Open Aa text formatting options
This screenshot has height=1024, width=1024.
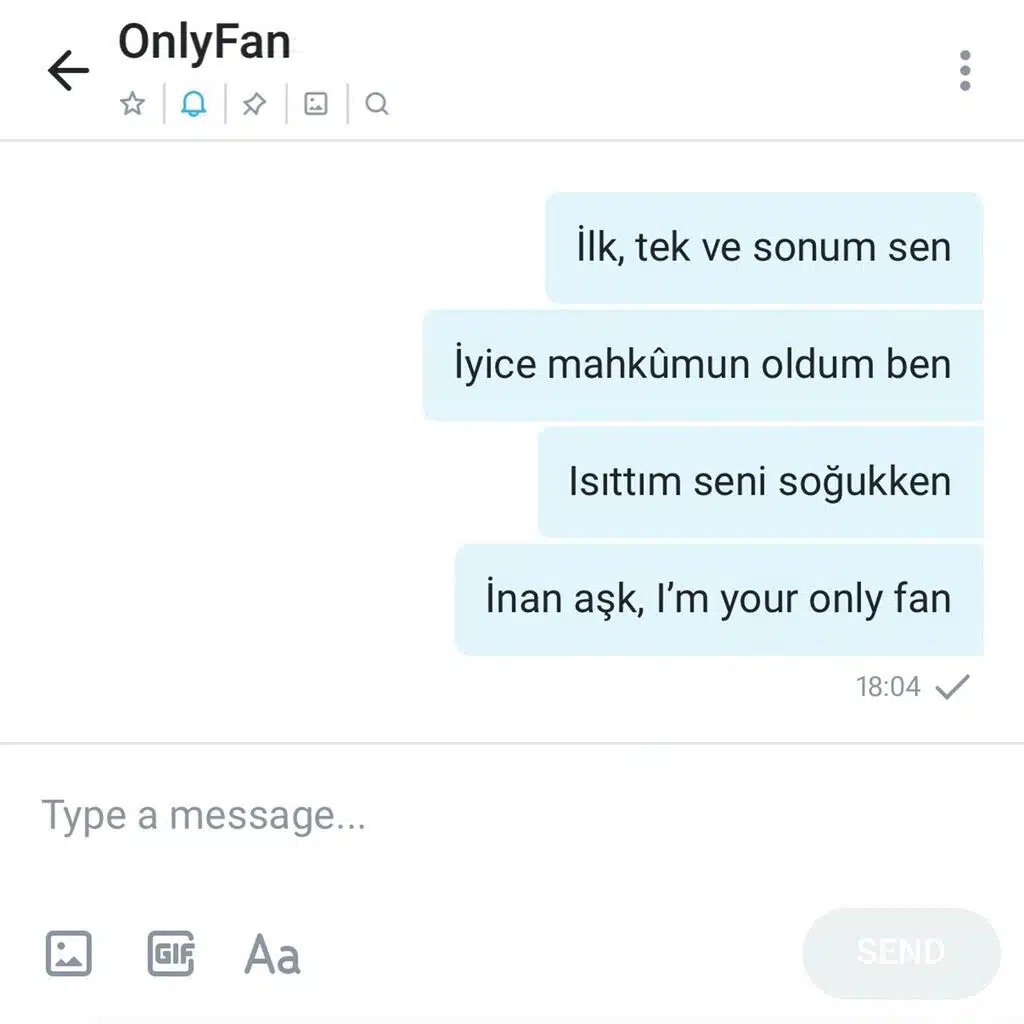click(x=272, y=954)
